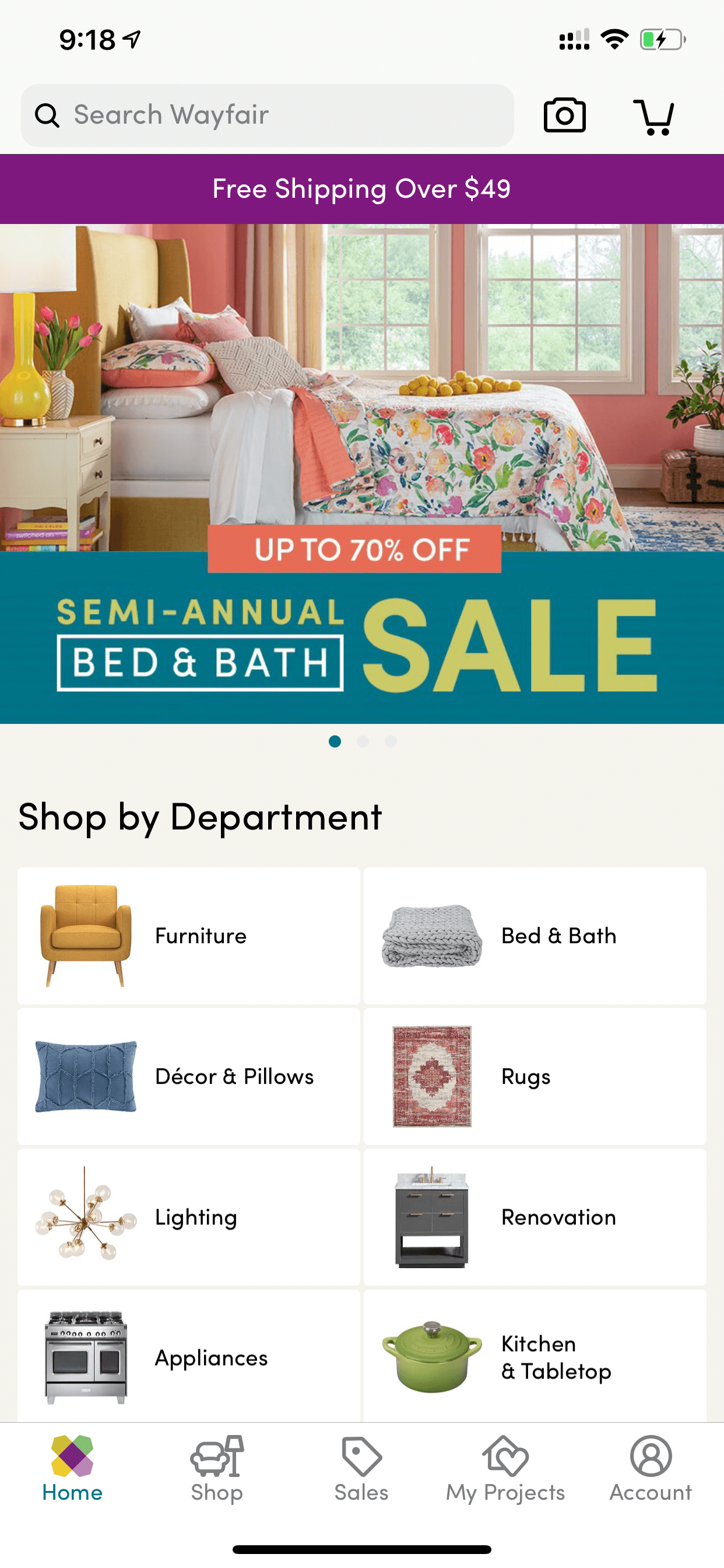Go to the My Projects tab
This screenshot has width=724, height=1568.
[505, 1469]
